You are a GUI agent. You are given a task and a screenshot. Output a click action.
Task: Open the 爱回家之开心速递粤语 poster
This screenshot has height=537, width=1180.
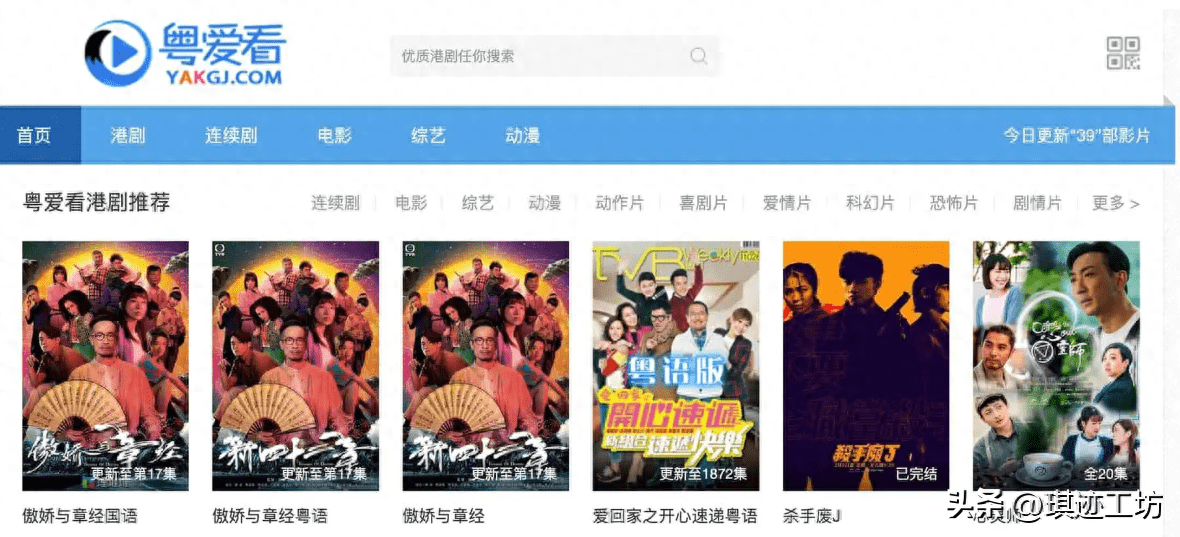(675, 365)
